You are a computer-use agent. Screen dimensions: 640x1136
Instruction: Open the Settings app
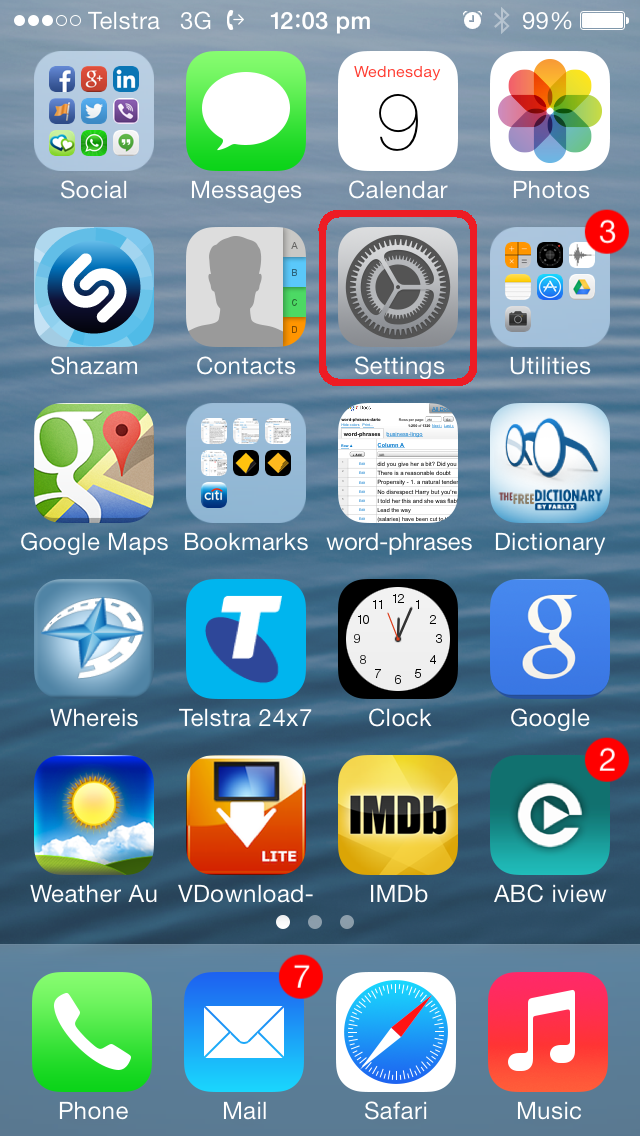(398, 287)
